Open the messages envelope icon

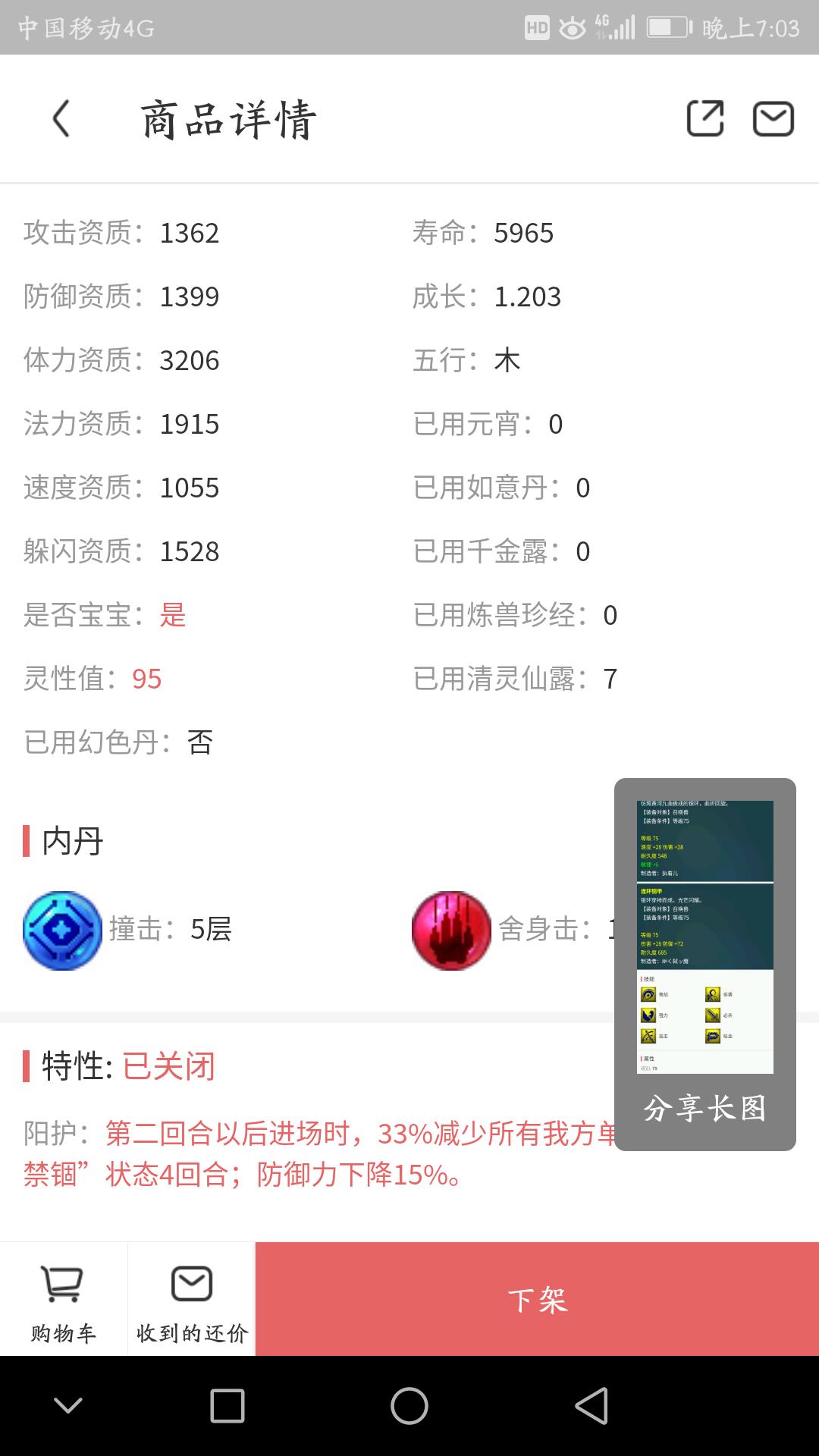[773, 119]
